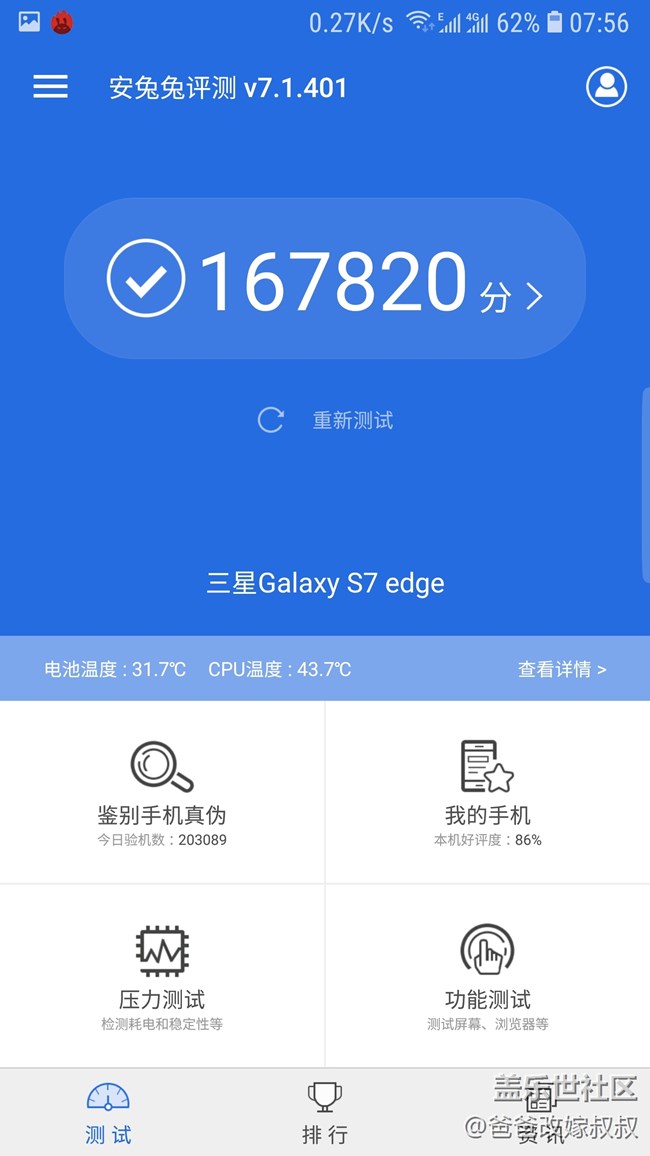650x1156 pixels.
Task: Switch to the 资讯 news tab
Action: pyautogui.click(x=541, y=1112)
